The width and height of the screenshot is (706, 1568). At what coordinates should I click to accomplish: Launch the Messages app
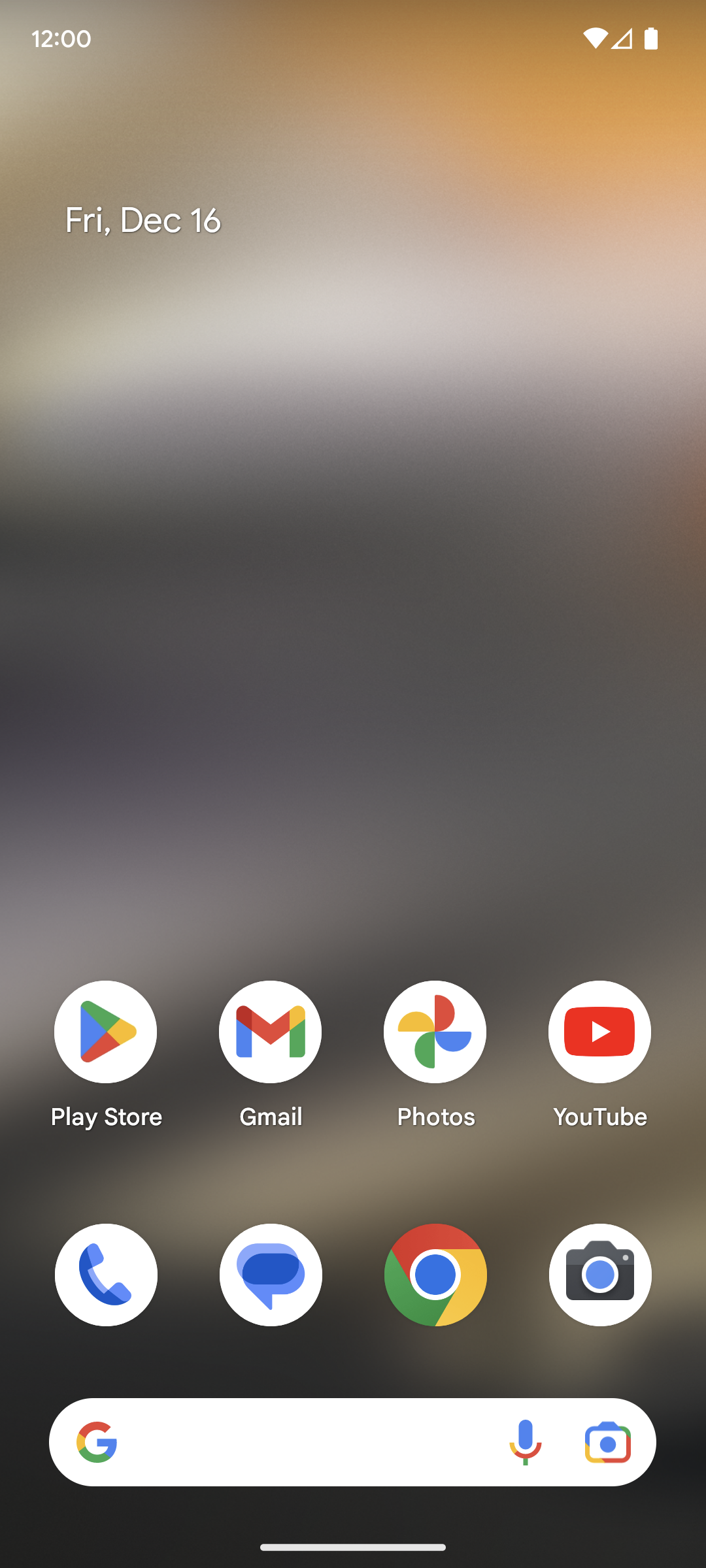tap(271, 1275)
